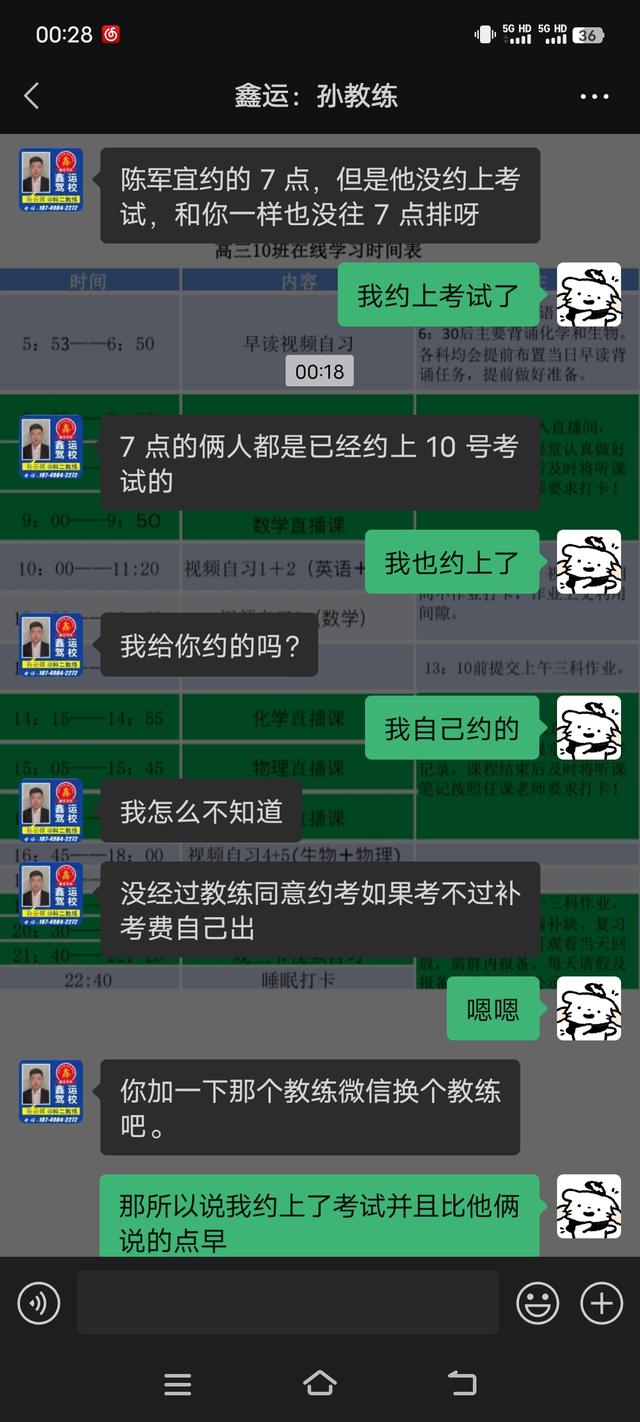Viewport: 640px width, 1422px height.
Task: Open the emoji picker
Action: coord(537,1303)
